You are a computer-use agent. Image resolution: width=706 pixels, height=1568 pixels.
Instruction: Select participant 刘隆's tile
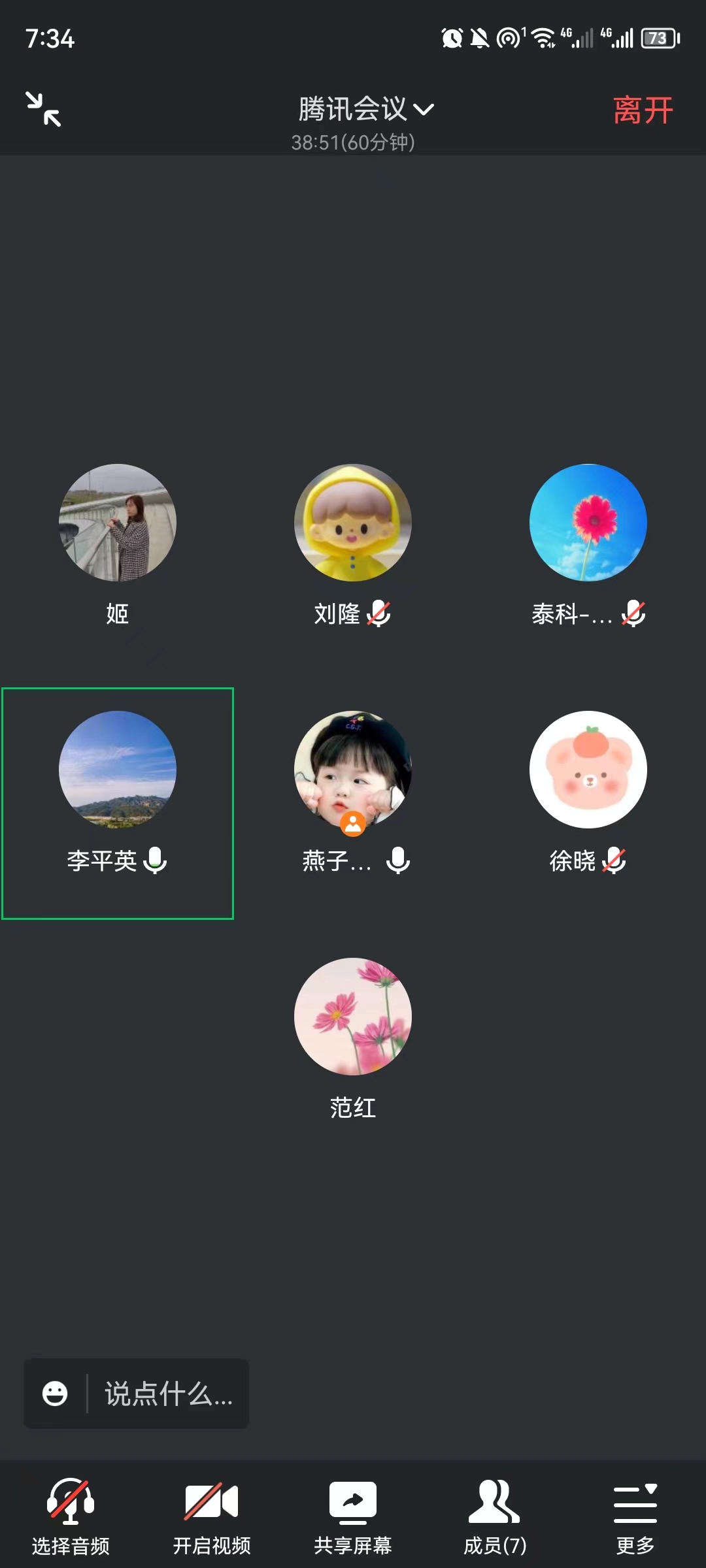pyautogui.click(x=353, y=523)
